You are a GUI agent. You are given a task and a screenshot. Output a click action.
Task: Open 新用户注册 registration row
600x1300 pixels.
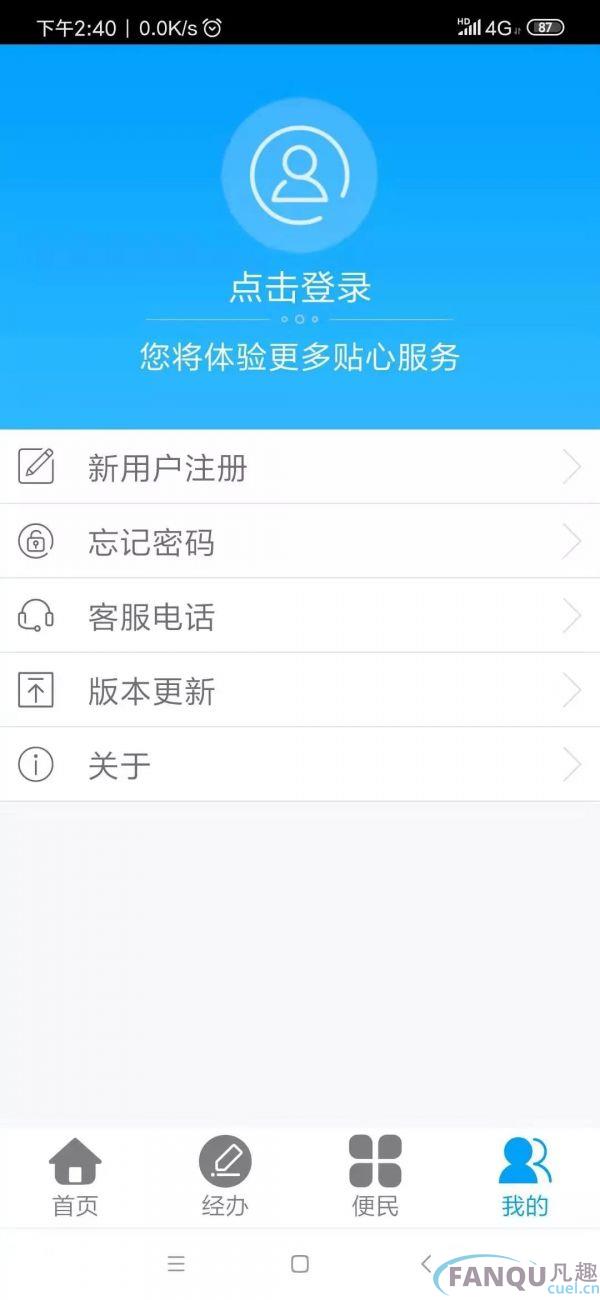pyautogui.click(x=300, y=467)
